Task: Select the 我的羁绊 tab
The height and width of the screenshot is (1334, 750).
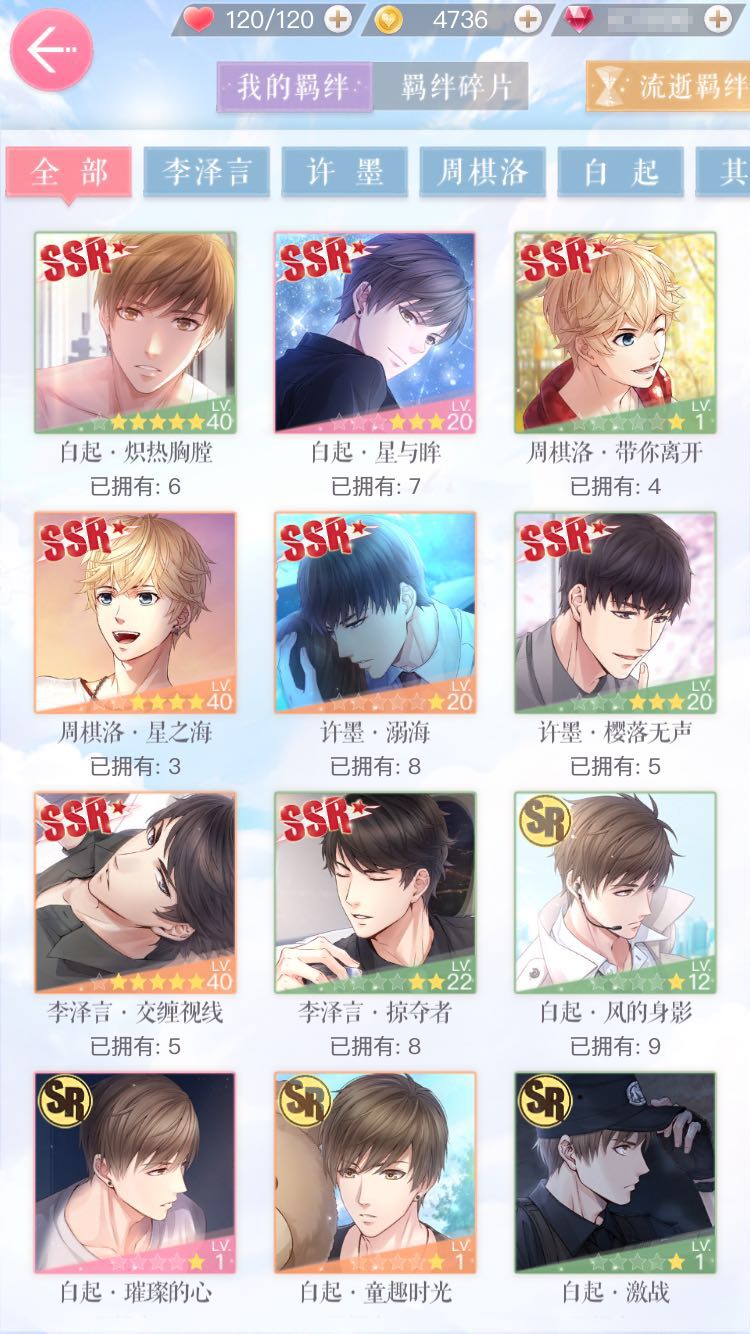Action: tap(294, 86)
